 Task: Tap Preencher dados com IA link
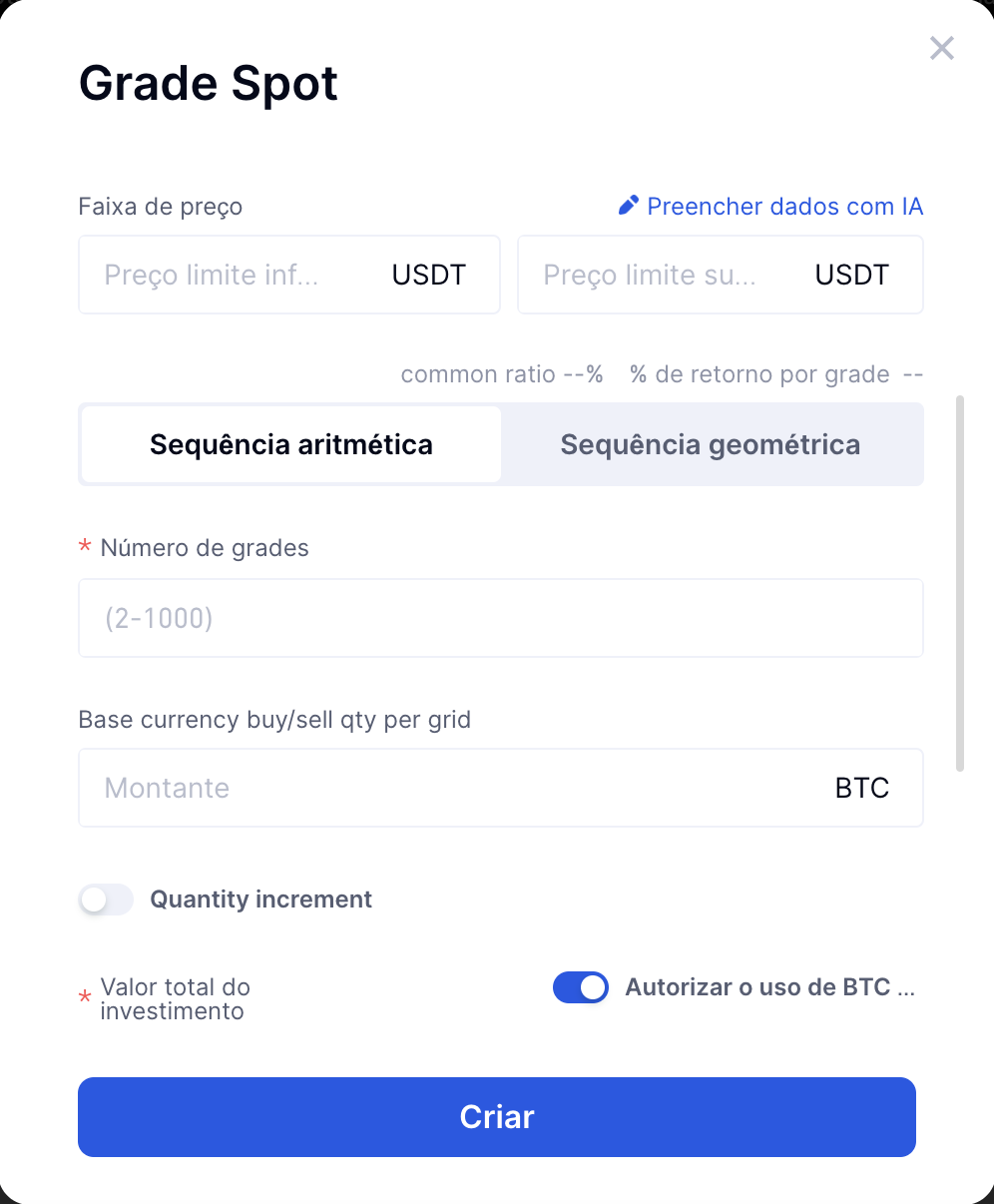(x=770, y=207)
